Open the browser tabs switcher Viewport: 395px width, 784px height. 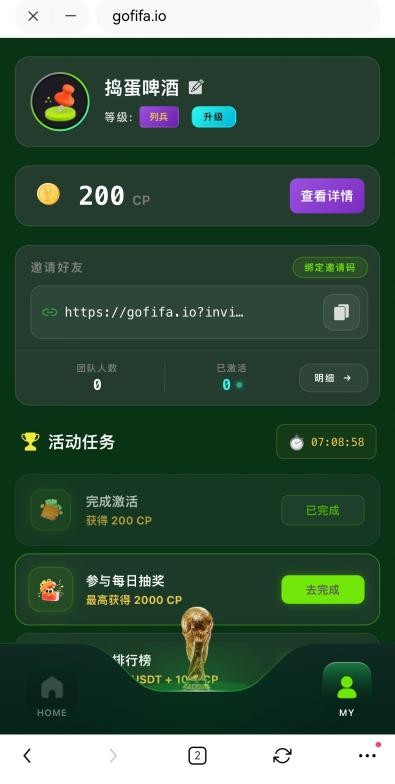tap(197, 756)
